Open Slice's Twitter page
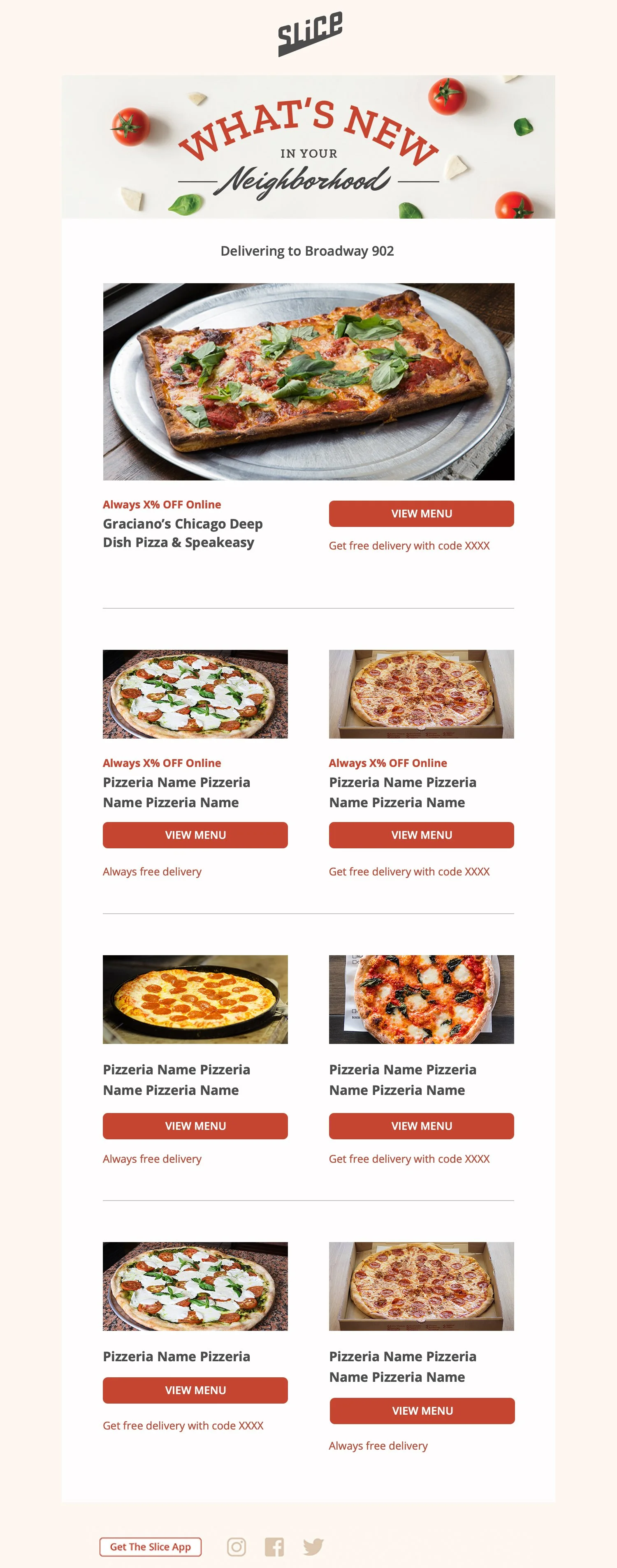This screenshot has width=617, height=1568. 313,1546
